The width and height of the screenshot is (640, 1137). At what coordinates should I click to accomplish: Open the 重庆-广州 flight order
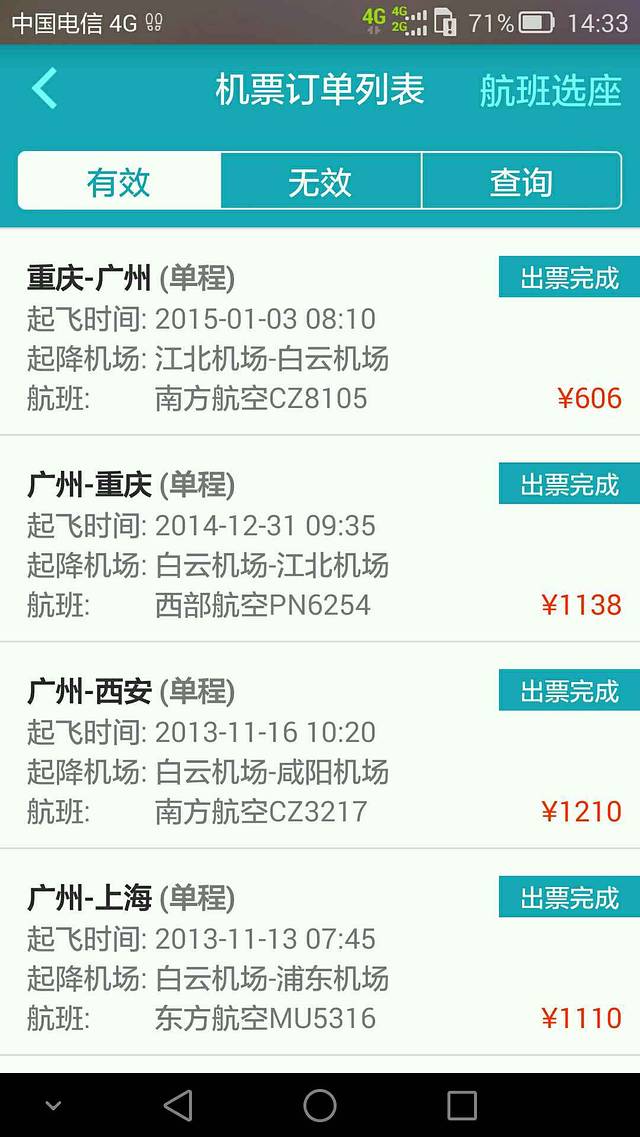click(320, 337)
